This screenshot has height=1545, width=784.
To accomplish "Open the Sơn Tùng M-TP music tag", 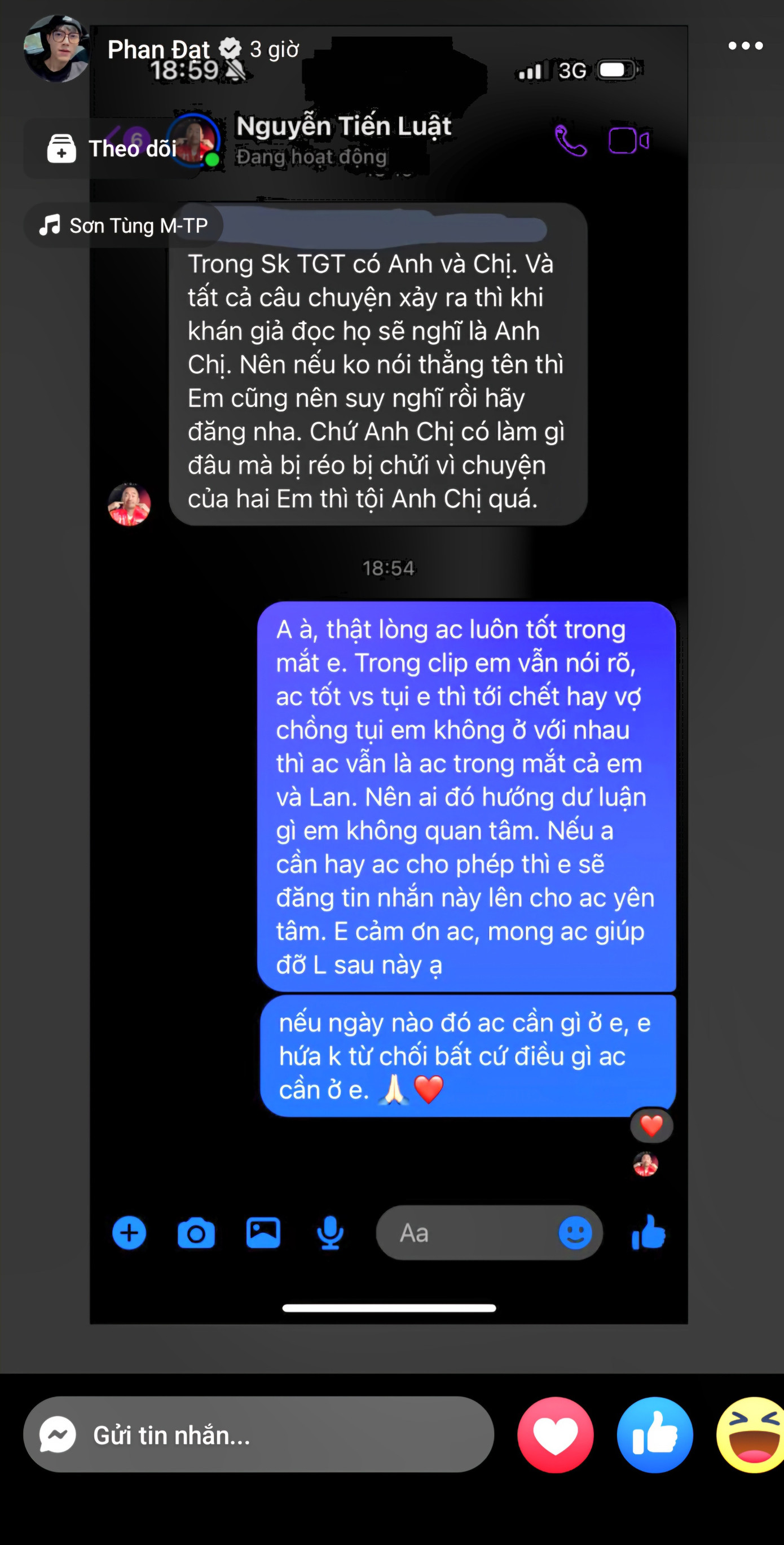I will tap(122, 226).
